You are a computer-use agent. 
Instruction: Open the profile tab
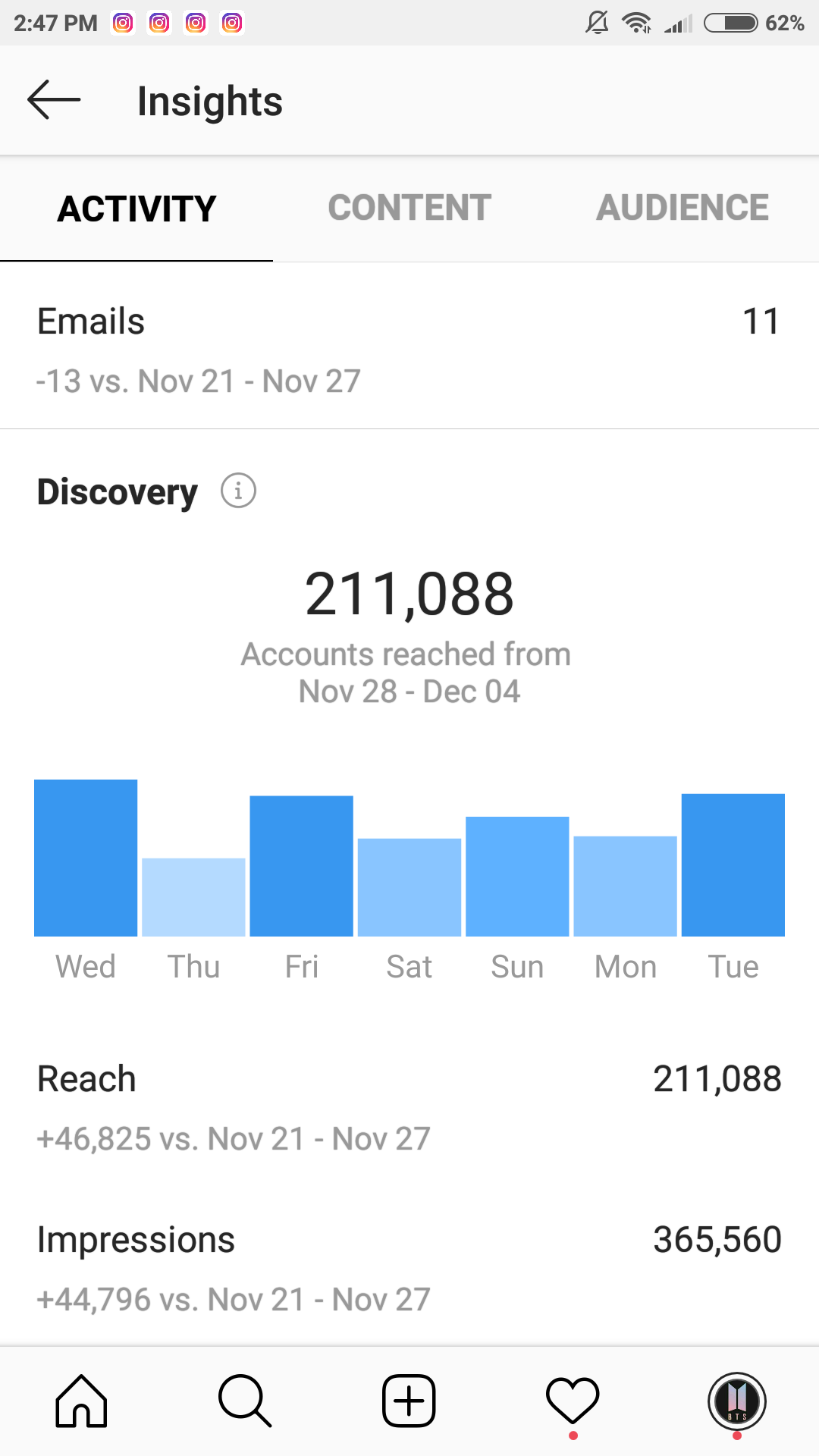coord(737,1401)
